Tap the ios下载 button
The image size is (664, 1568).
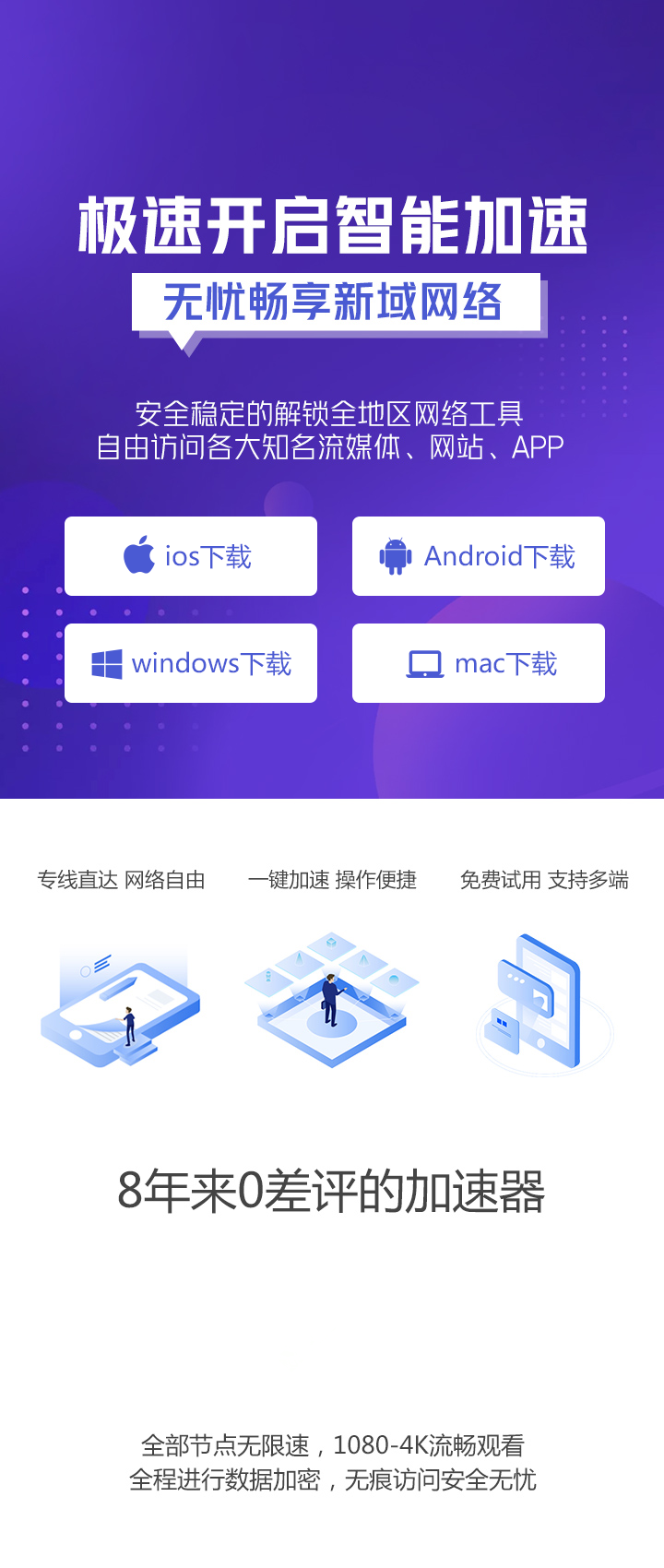click(x=191, y=556)
